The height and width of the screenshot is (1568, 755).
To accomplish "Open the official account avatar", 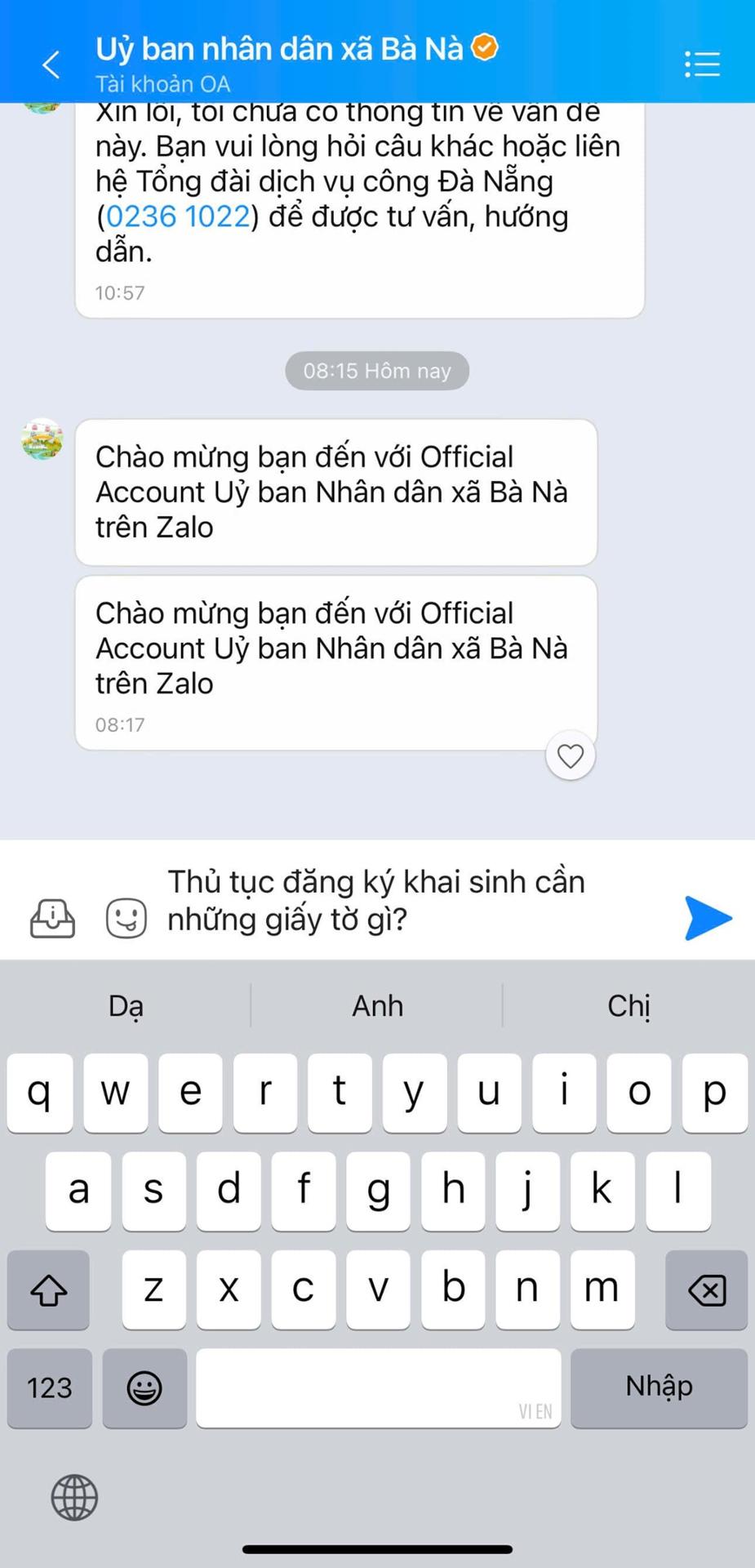I will pyautogui.click(x=42, y=439).
